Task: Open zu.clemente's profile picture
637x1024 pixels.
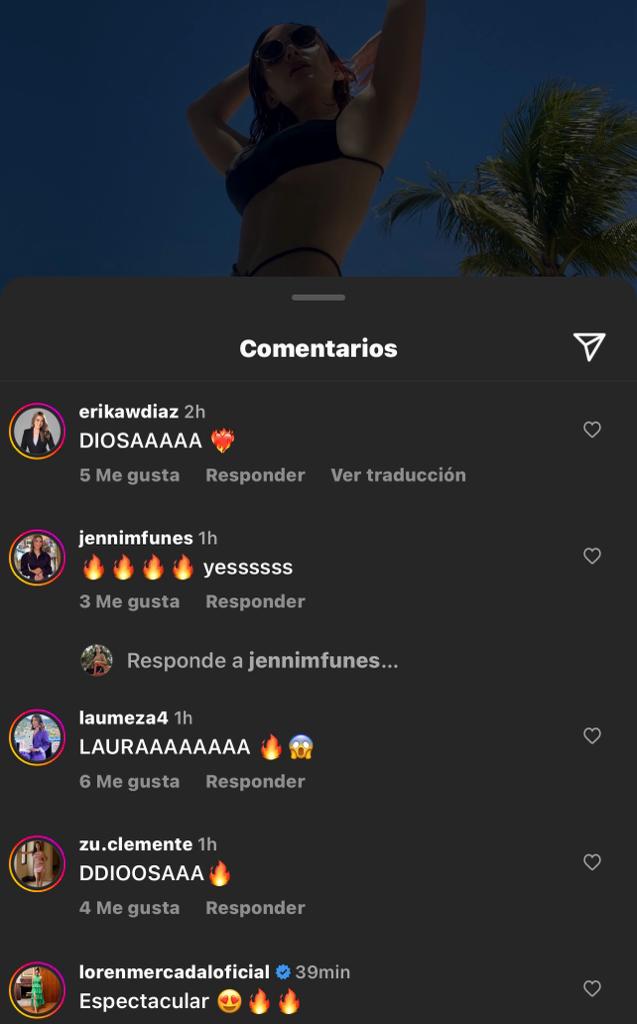Action: pos(37,864)
